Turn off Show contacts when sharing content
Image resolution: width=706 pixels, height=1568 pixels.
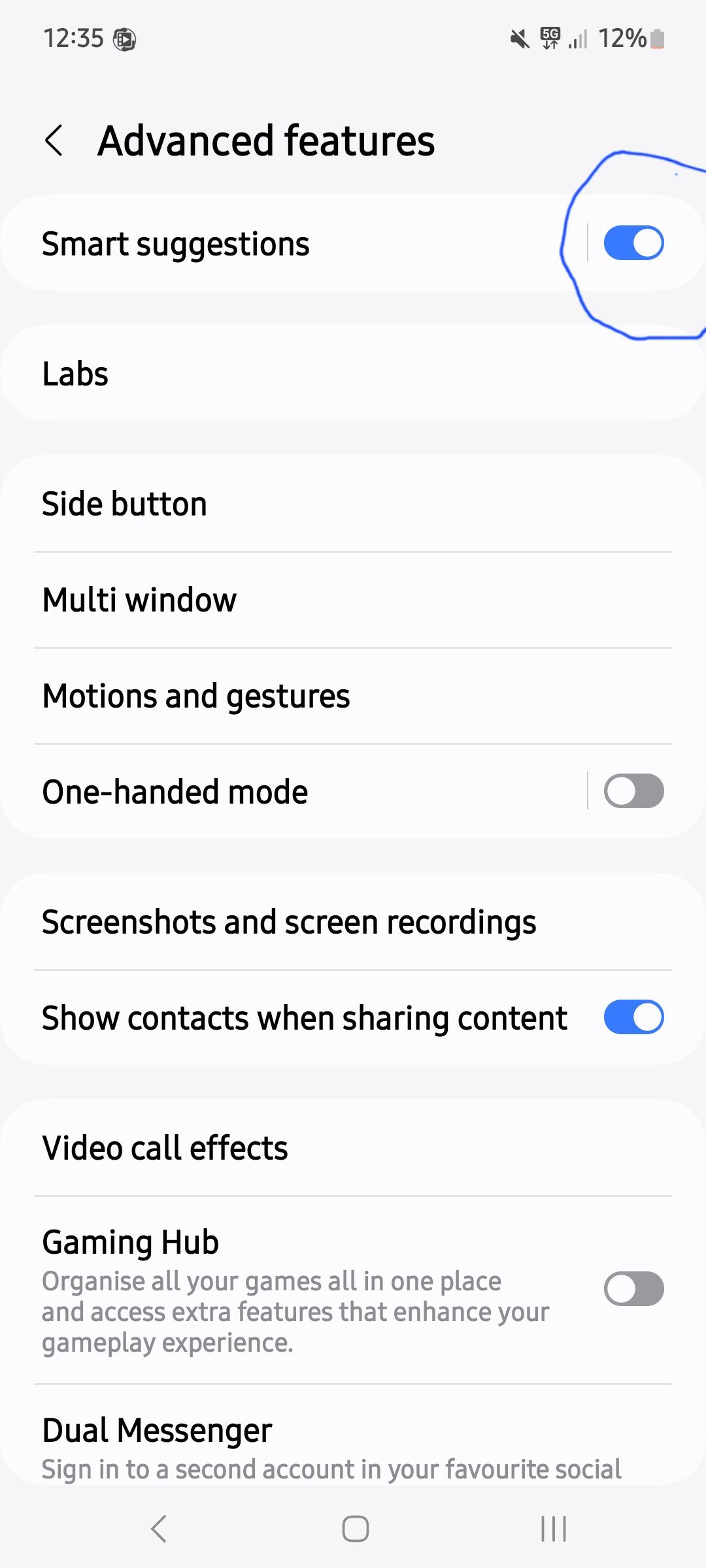633,1017
